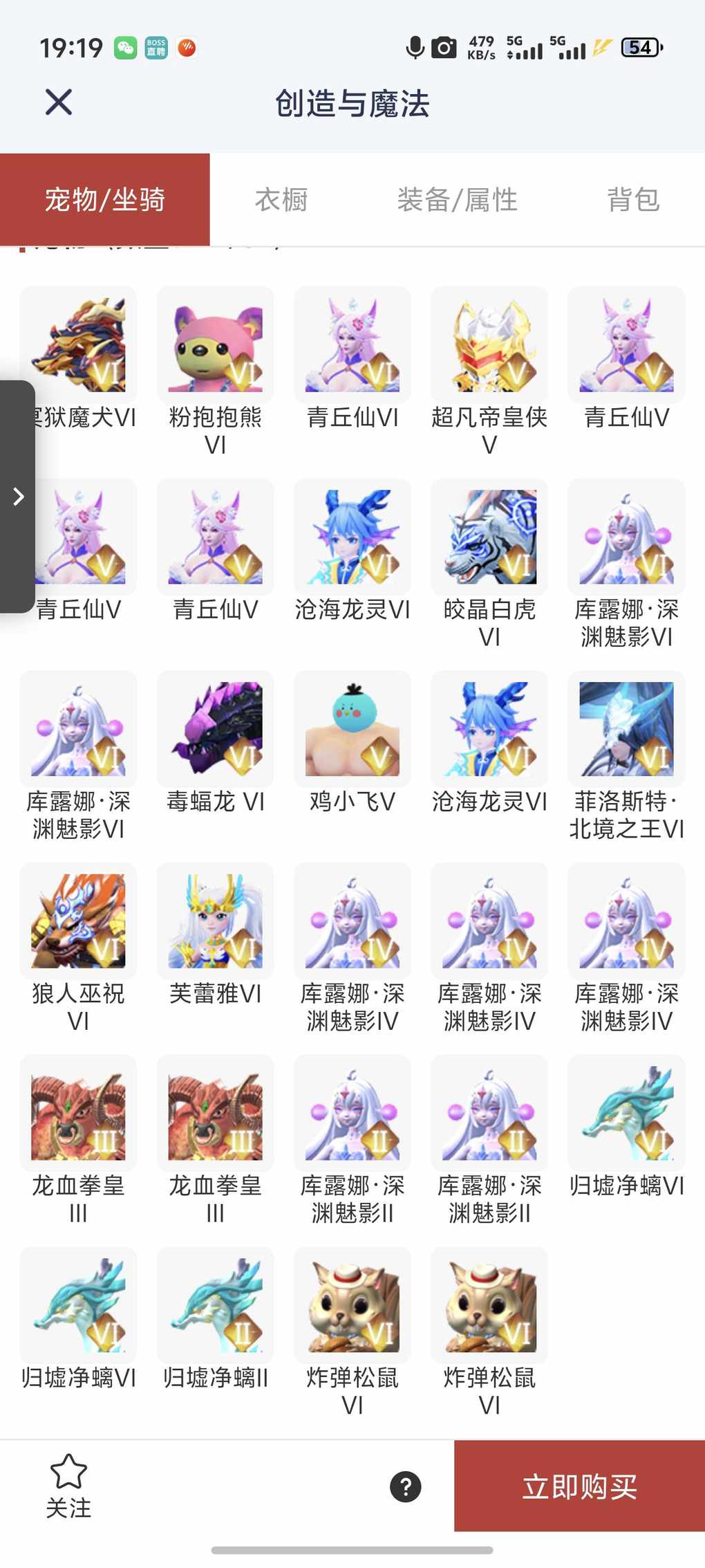Expand the side drawer arrow
705x1568 pixels.
18,496
